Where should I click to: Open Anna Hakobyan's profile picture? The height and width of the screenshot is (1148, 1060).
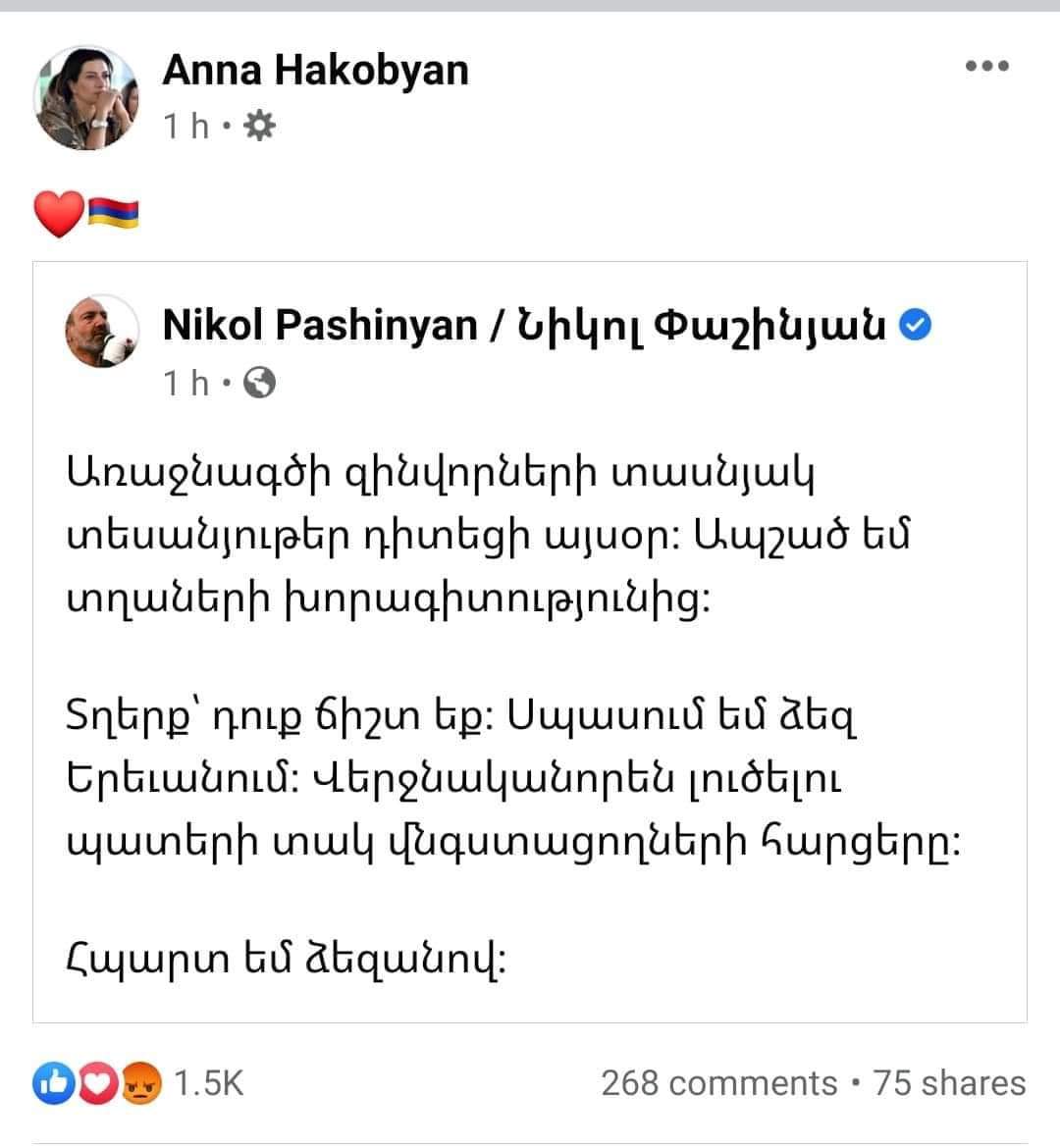pyautogui.click(x=86, y=98)
